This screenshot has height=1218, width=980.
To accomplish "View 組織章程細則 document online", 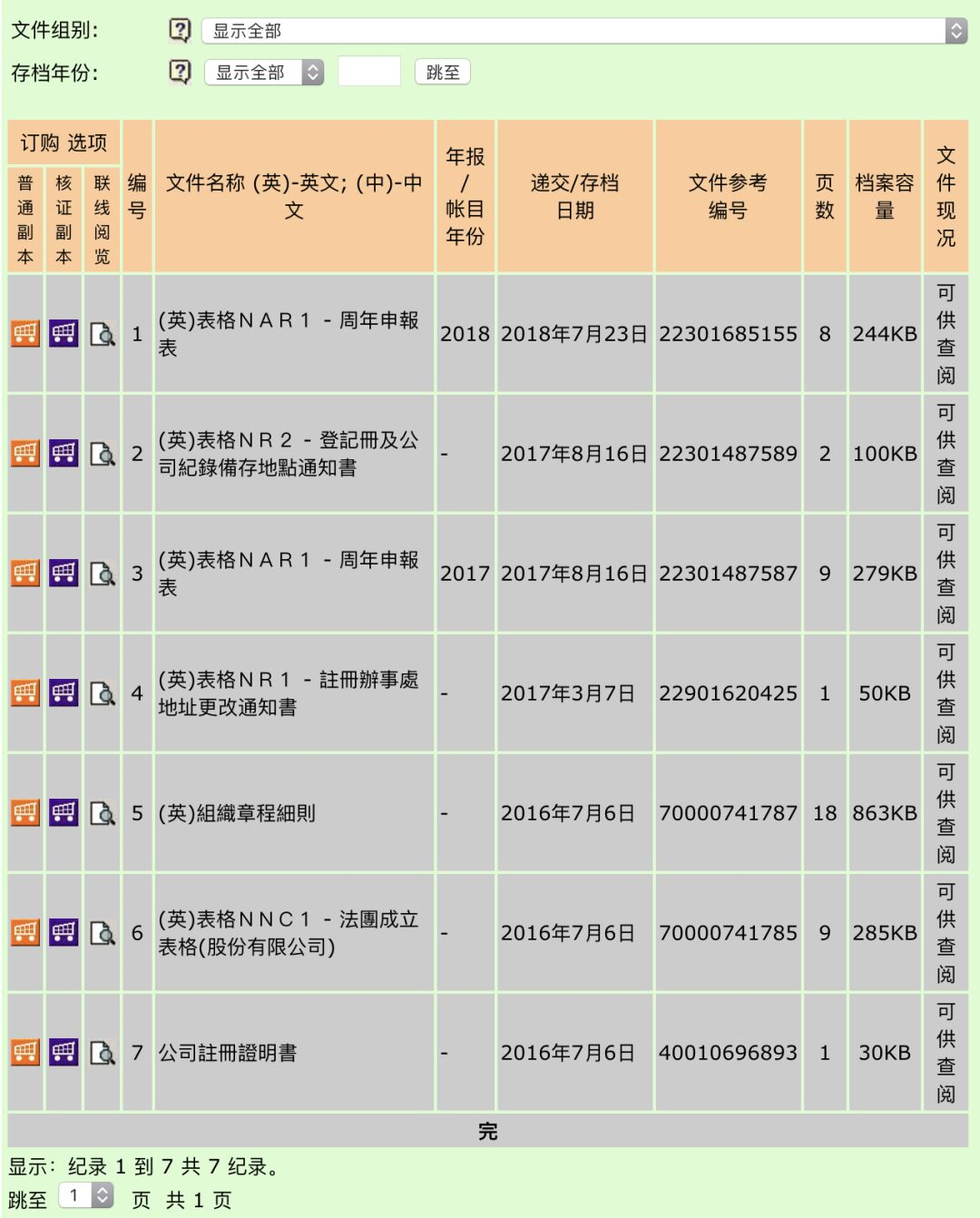I will (x=103, y=812).
